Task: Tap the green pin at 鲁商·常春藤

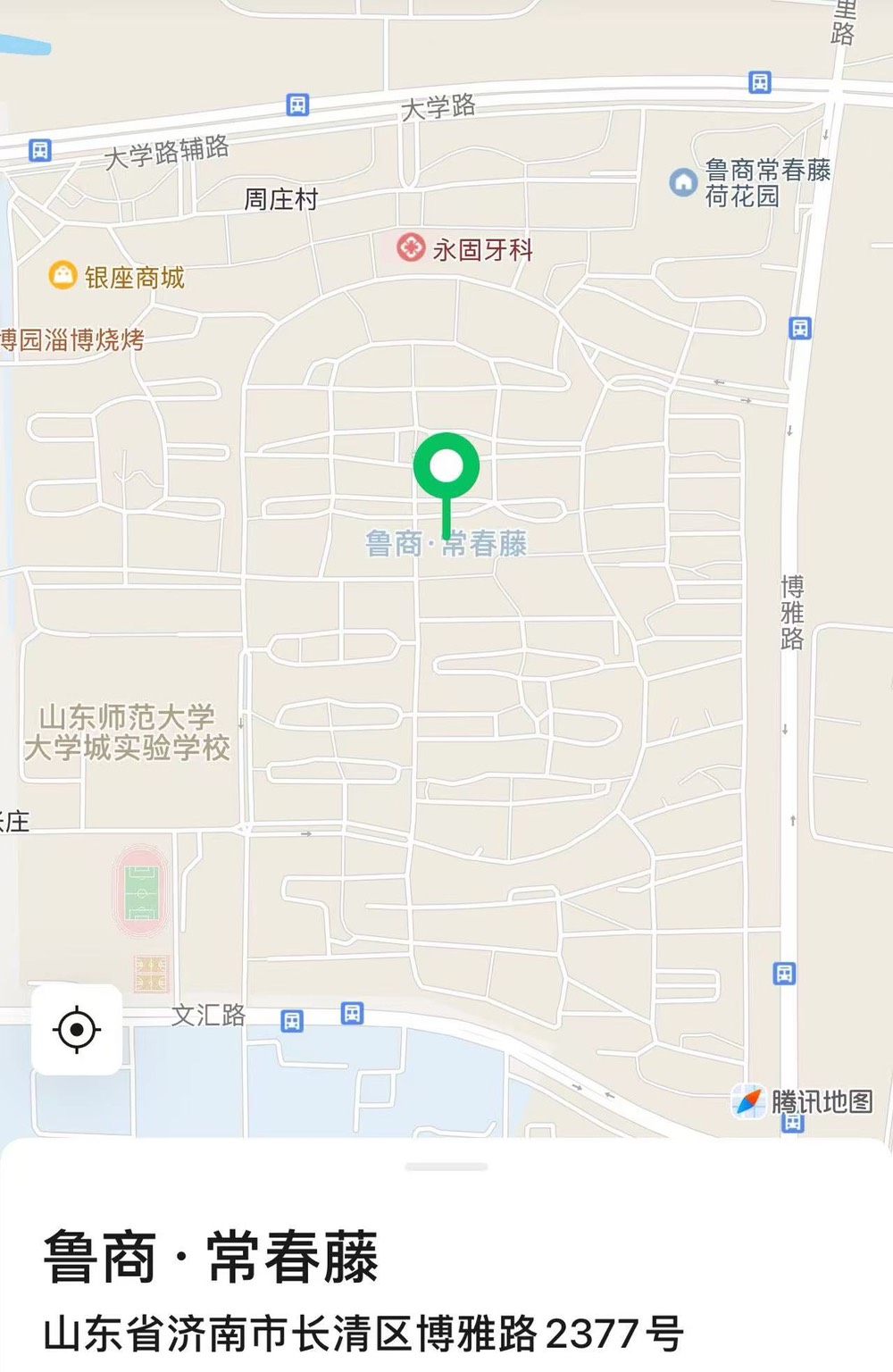Action: pos(446,466)
